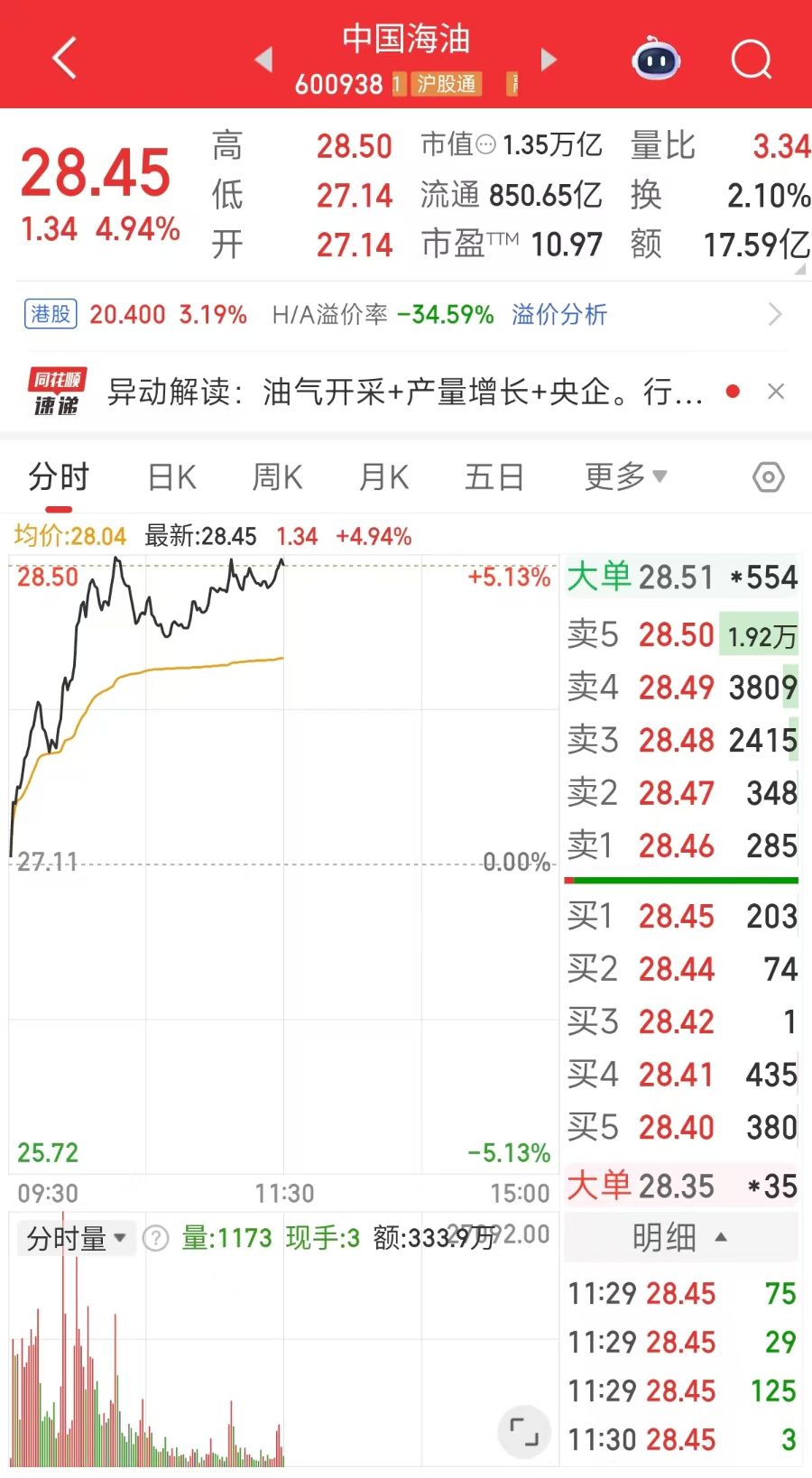Tap the help question-mark icon
The height and width of the screenshot is (1478, 812).
pyautogui.click(x=156, y=1238)
